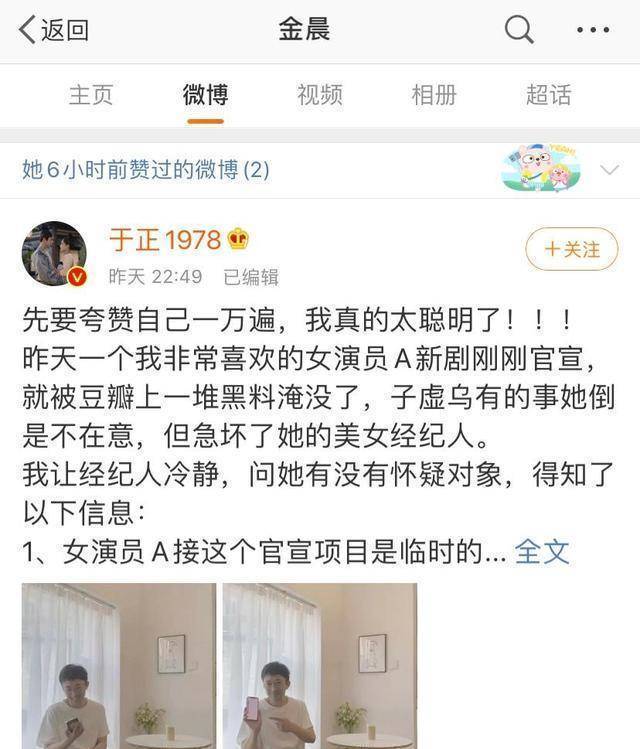The image size is (640, 749).
Task: View the second photo with the phone
Action: pos(319,666)
